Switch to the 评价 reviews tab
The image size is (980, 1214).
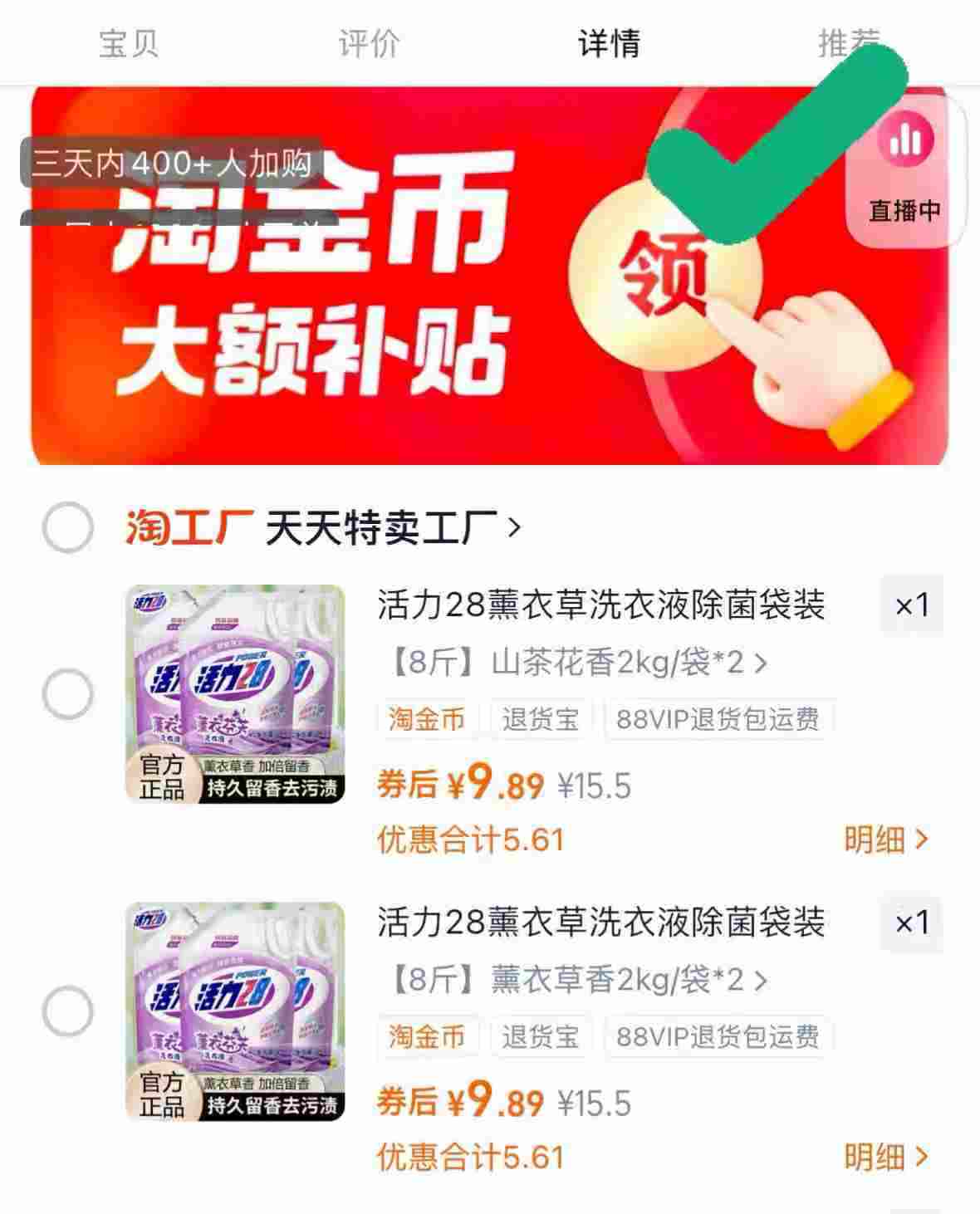(369, 46)
